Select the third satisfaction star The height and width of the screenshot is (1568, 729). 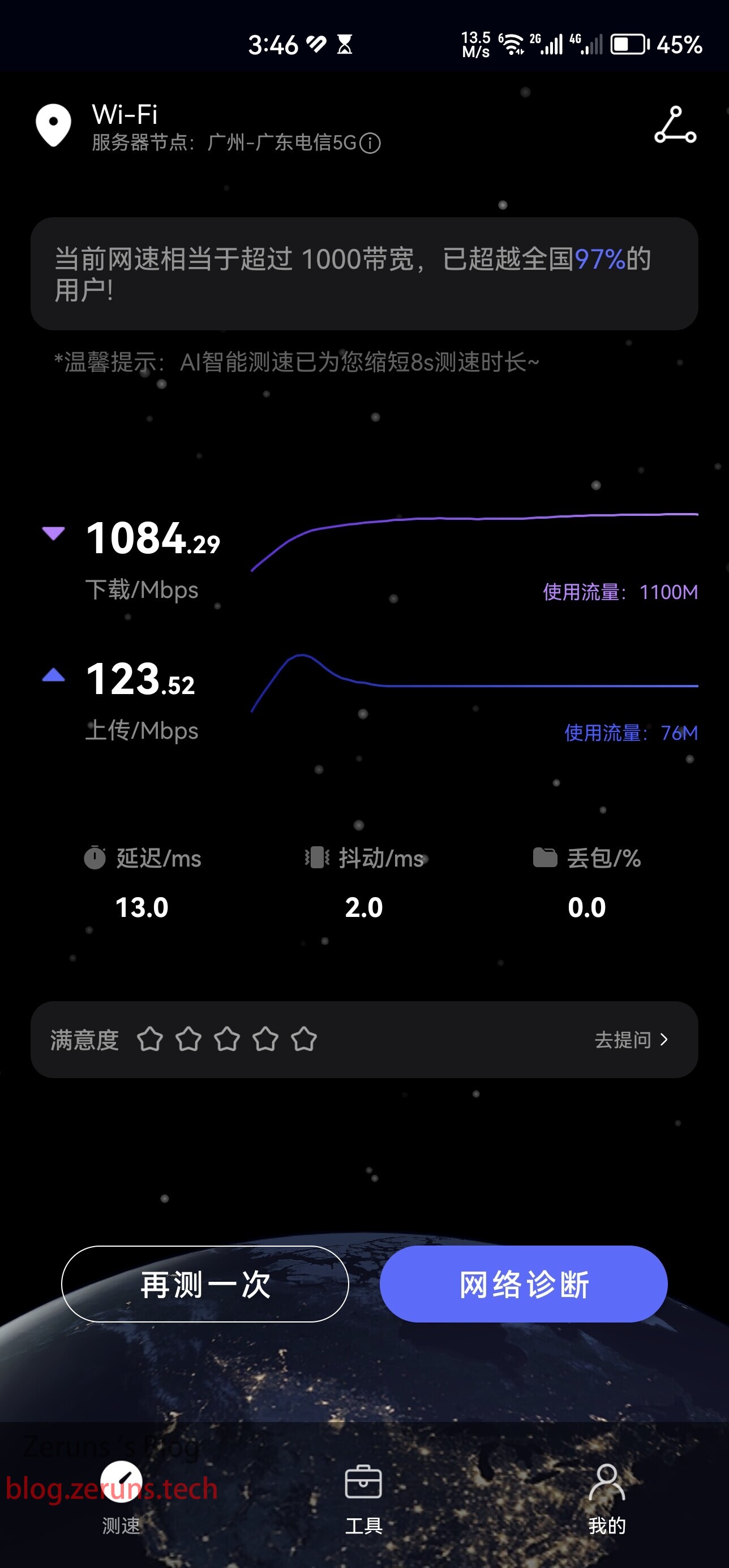pyautogui.click(x=226, y=1040)
